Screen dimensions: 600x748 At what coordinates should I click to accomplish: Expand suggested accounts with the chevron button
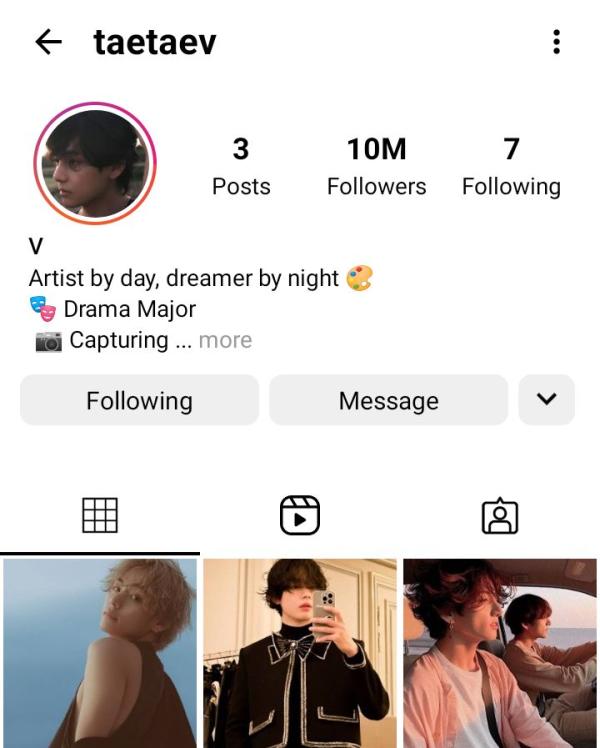point(546,400)
